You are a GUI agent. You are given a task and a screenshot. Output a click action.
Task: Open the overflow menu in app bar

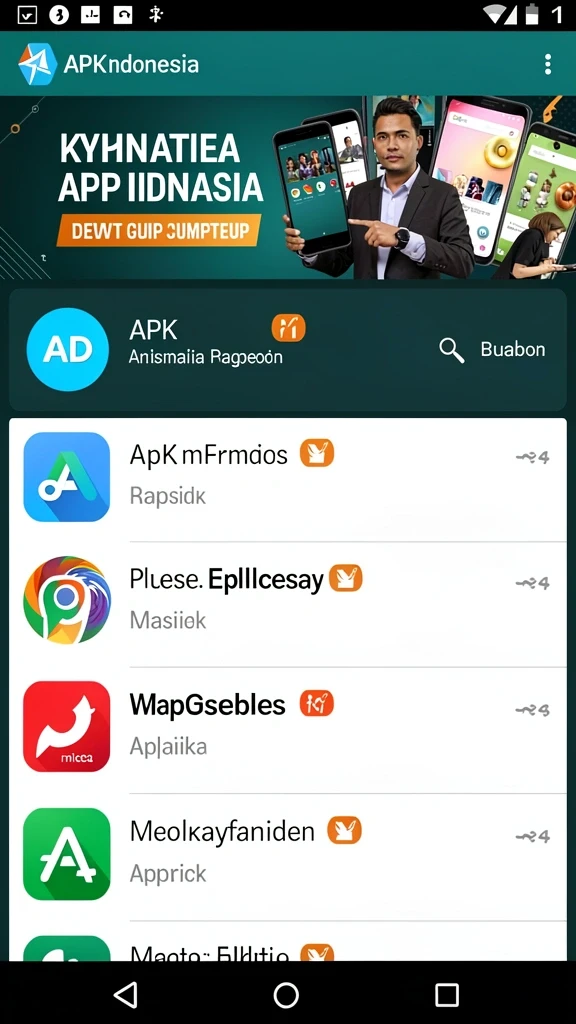547,64
